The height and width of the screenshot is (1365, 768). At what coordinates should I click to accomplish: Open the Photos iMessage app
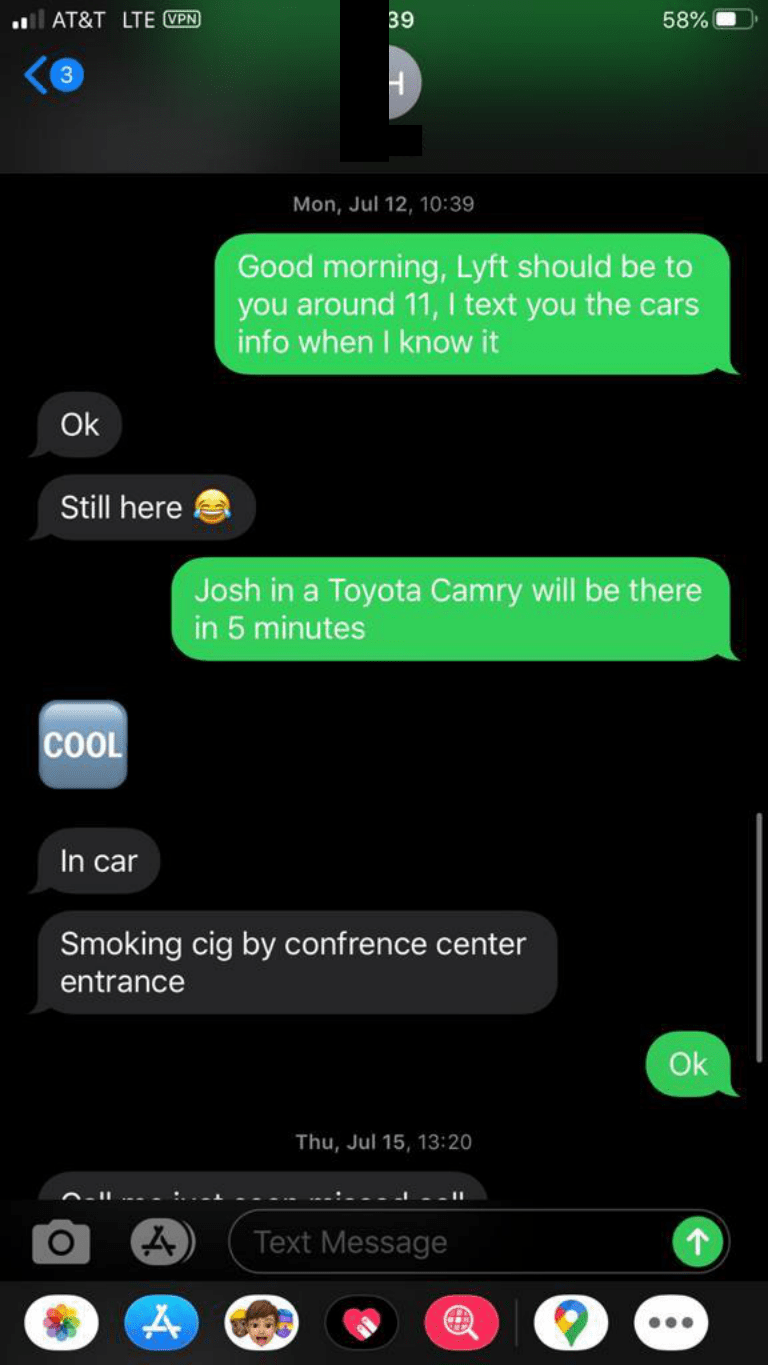[x=62, y=1324]
